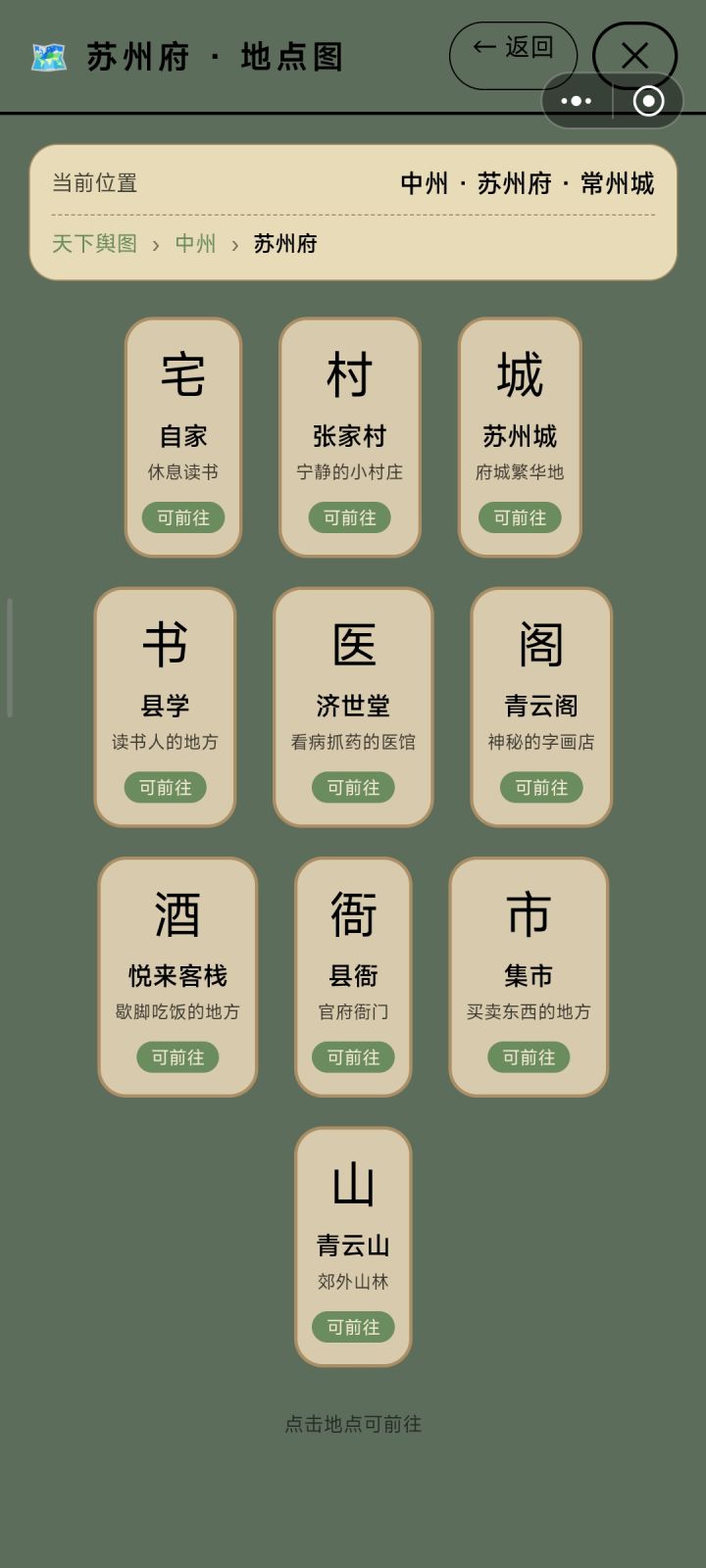The width and height of the screenshot is (706, 1568).
Task: Select the 医 icon for 济世堂
Action: (x=353, y=644)
